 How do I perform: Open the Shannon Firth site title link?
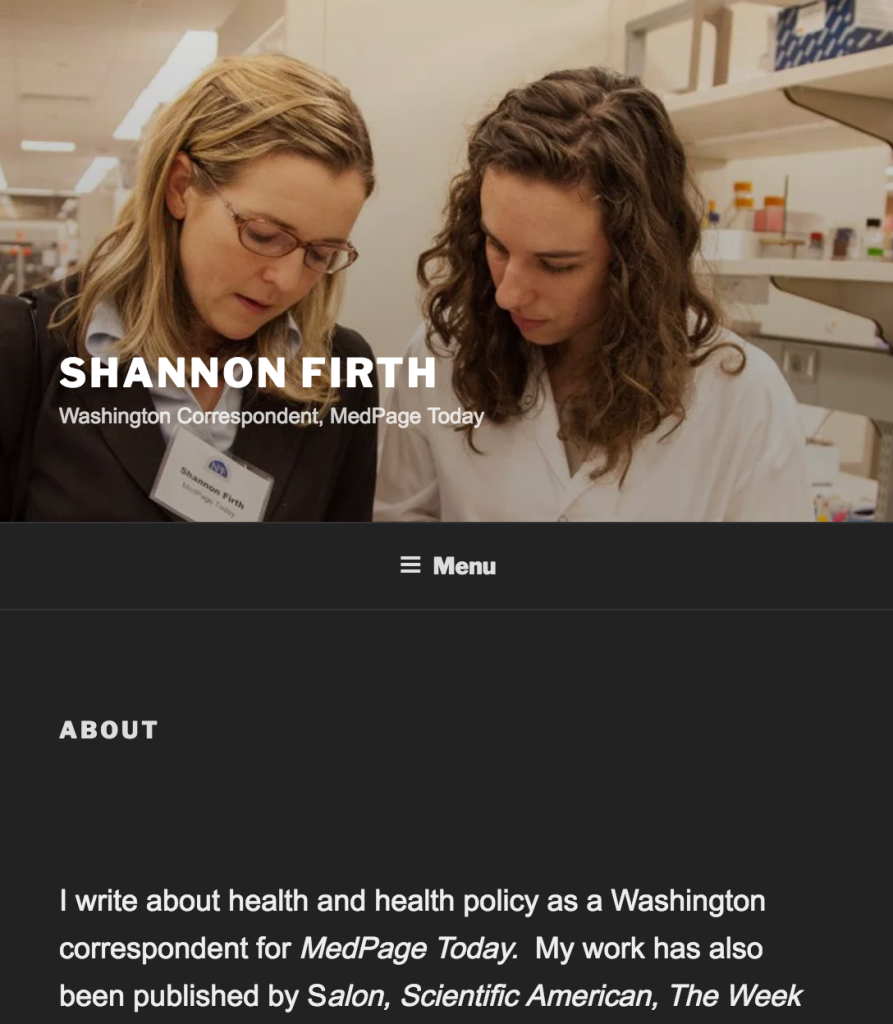(x=248, y=373)
